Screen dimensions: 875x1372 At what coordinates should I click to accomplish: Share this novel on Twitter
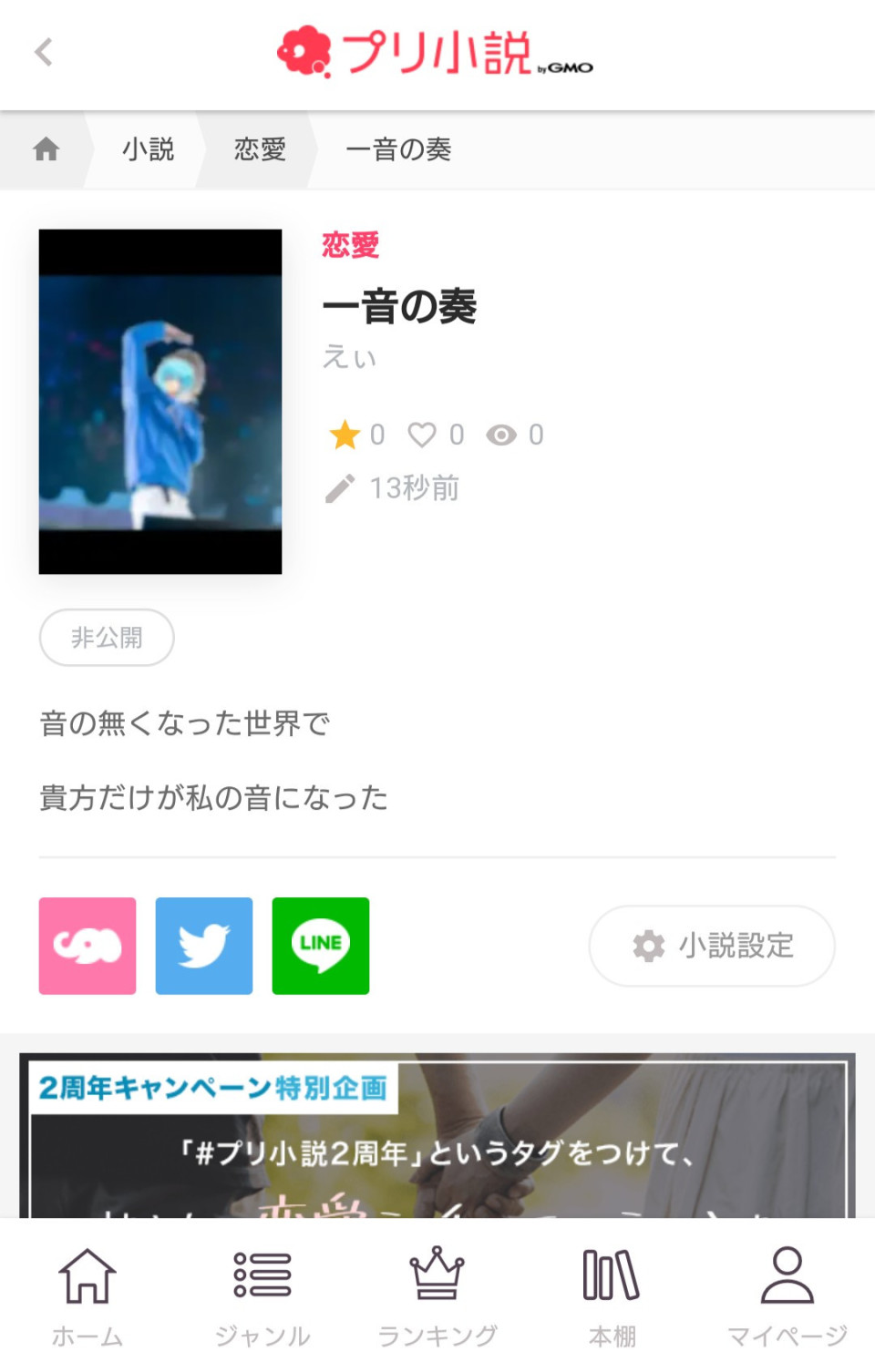pyautogui.click(x=204, y=946)
